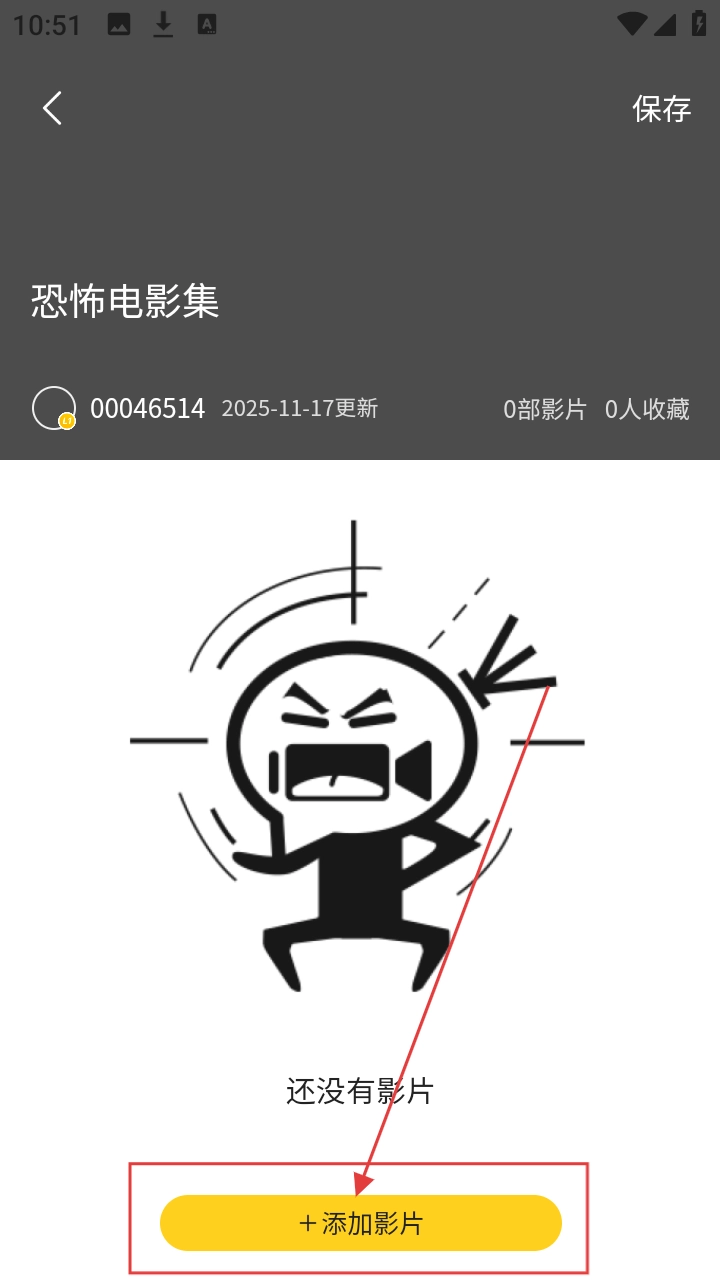Tap 保存 to save the collection
Viewport: 720px width, 1280px height.
(661, 108)
